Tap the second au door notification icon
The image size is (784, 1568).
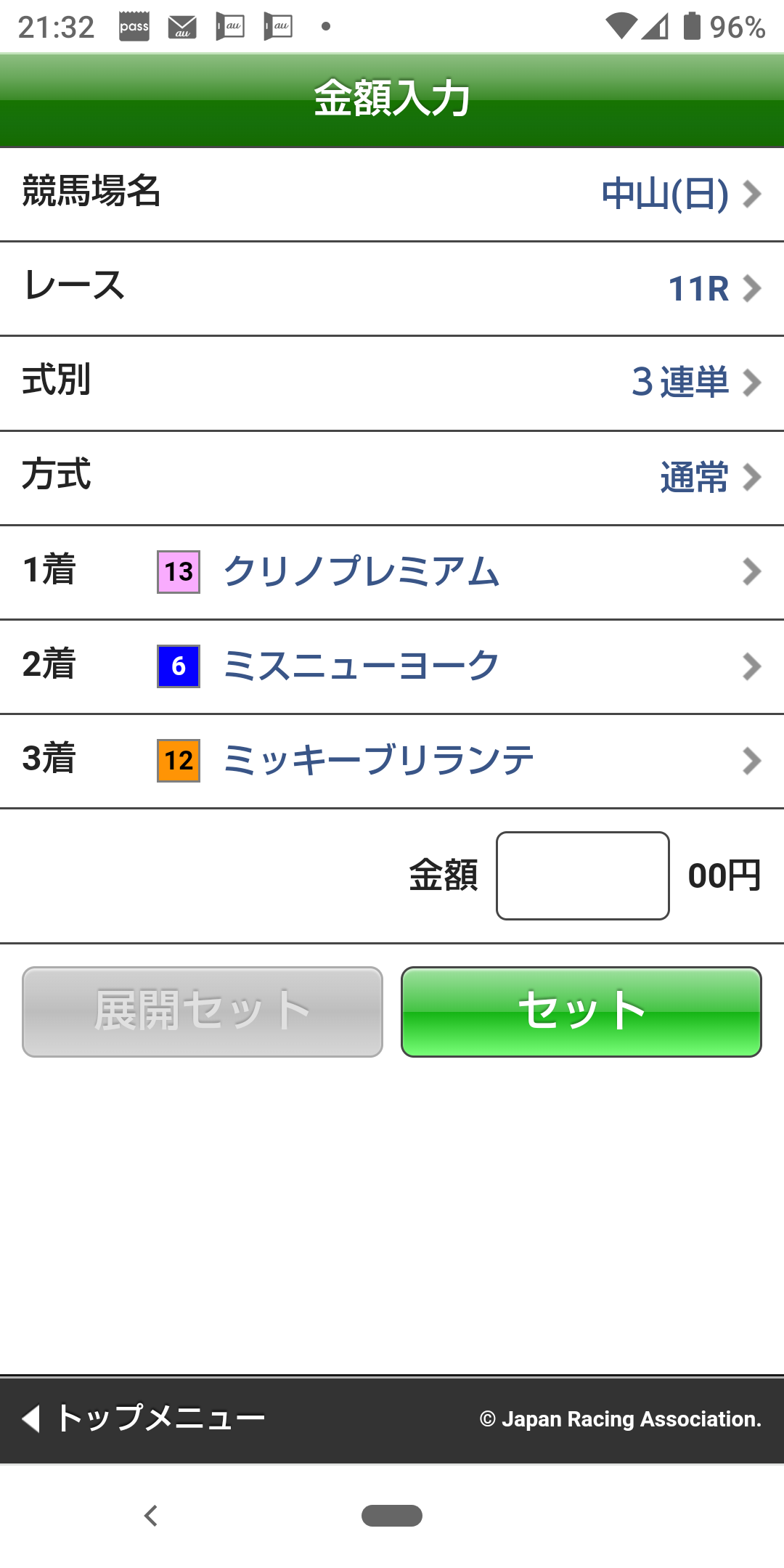(x=279, y=25)
